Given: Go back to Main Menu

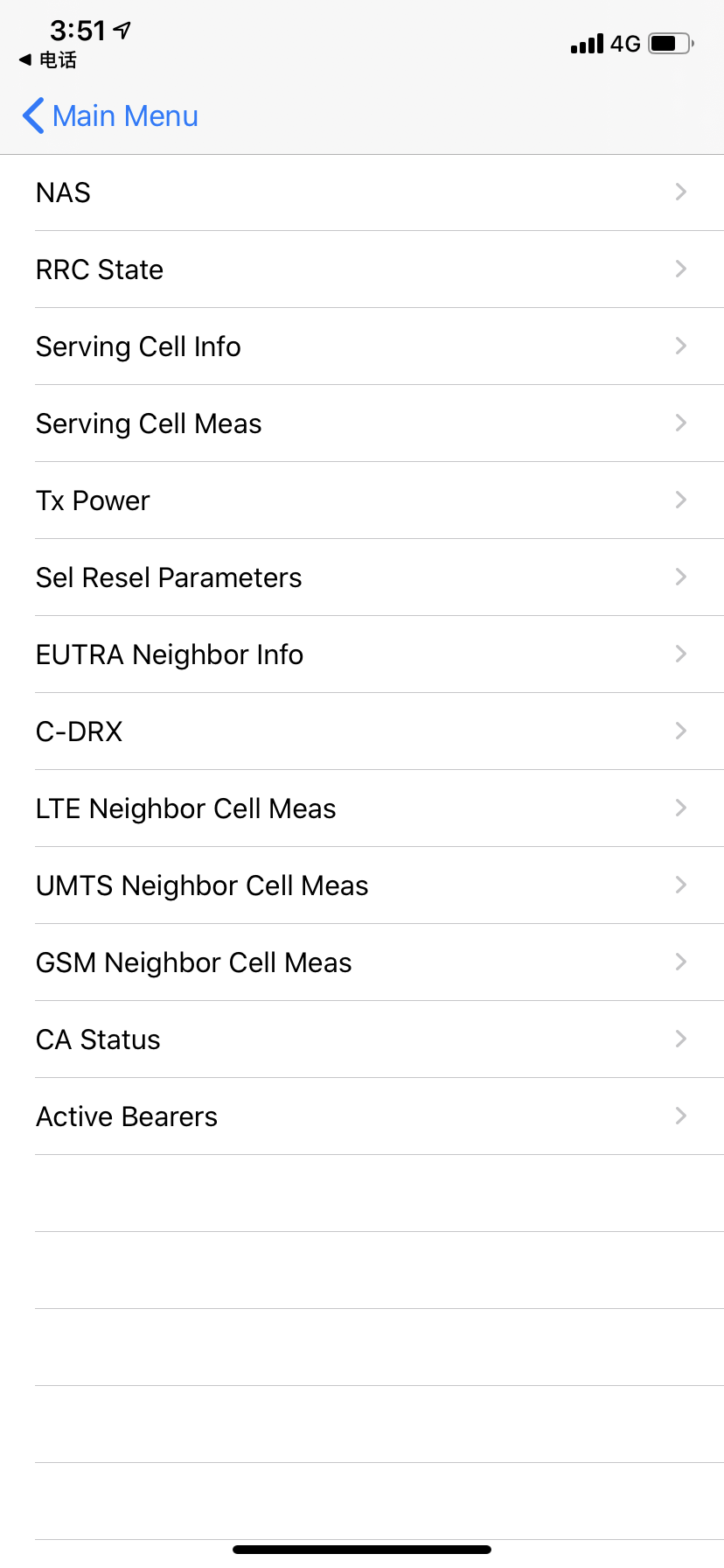Looking at the screenshot, I should pyautogui.click(x=110, y=116).
